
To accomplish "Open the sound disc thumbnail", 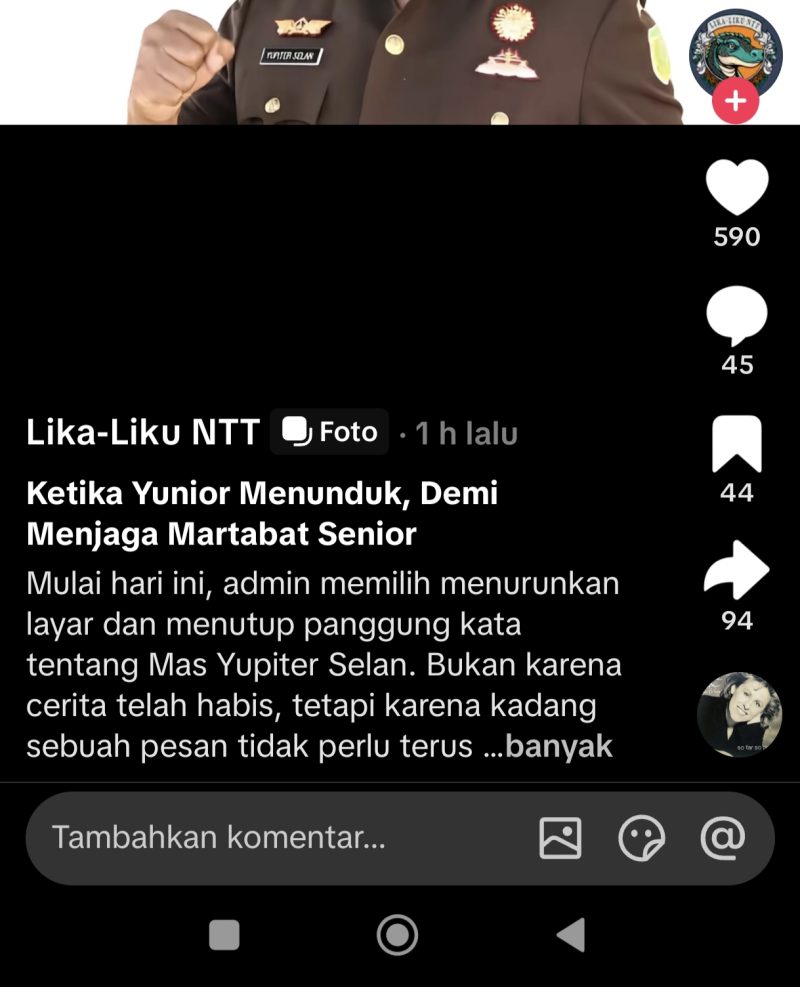I will click(x=739, y=714).
